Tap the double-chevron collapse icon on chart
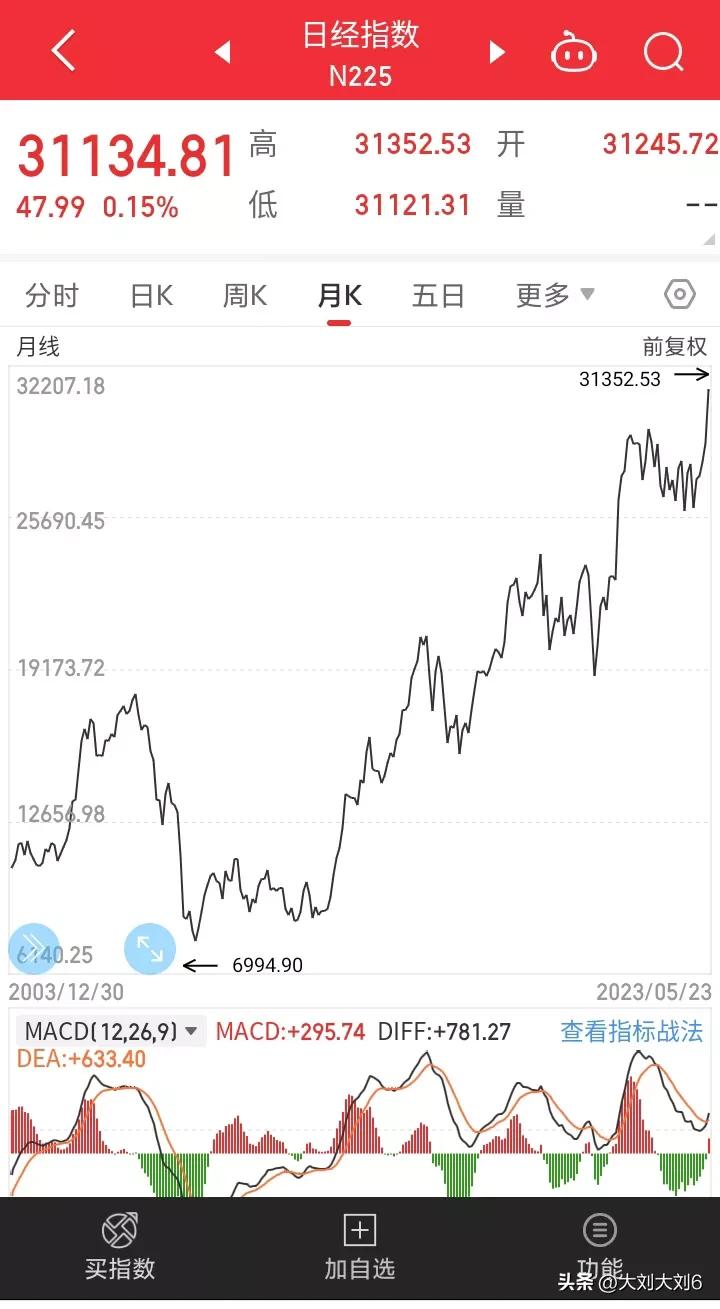 point(33,947)
